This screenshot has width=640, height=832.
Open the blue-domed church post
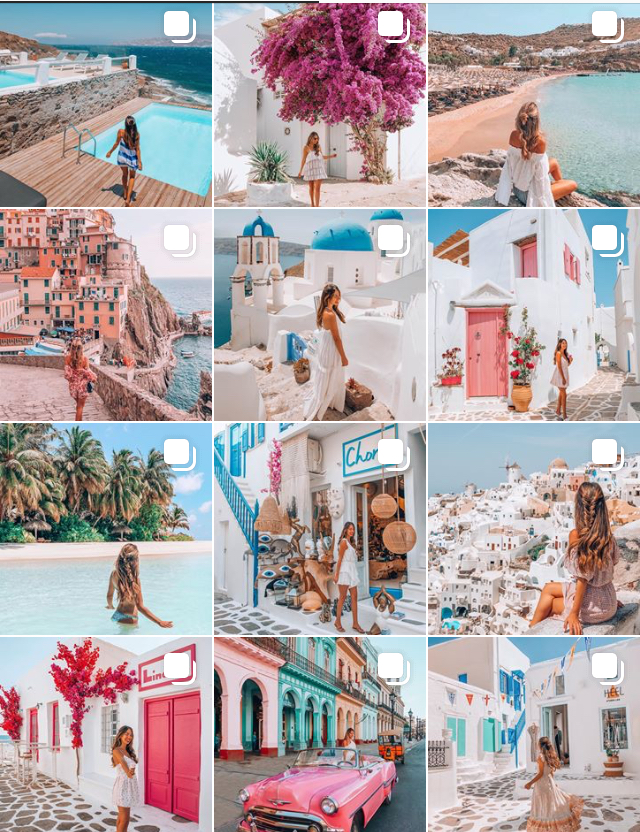(x=319, y=314)
